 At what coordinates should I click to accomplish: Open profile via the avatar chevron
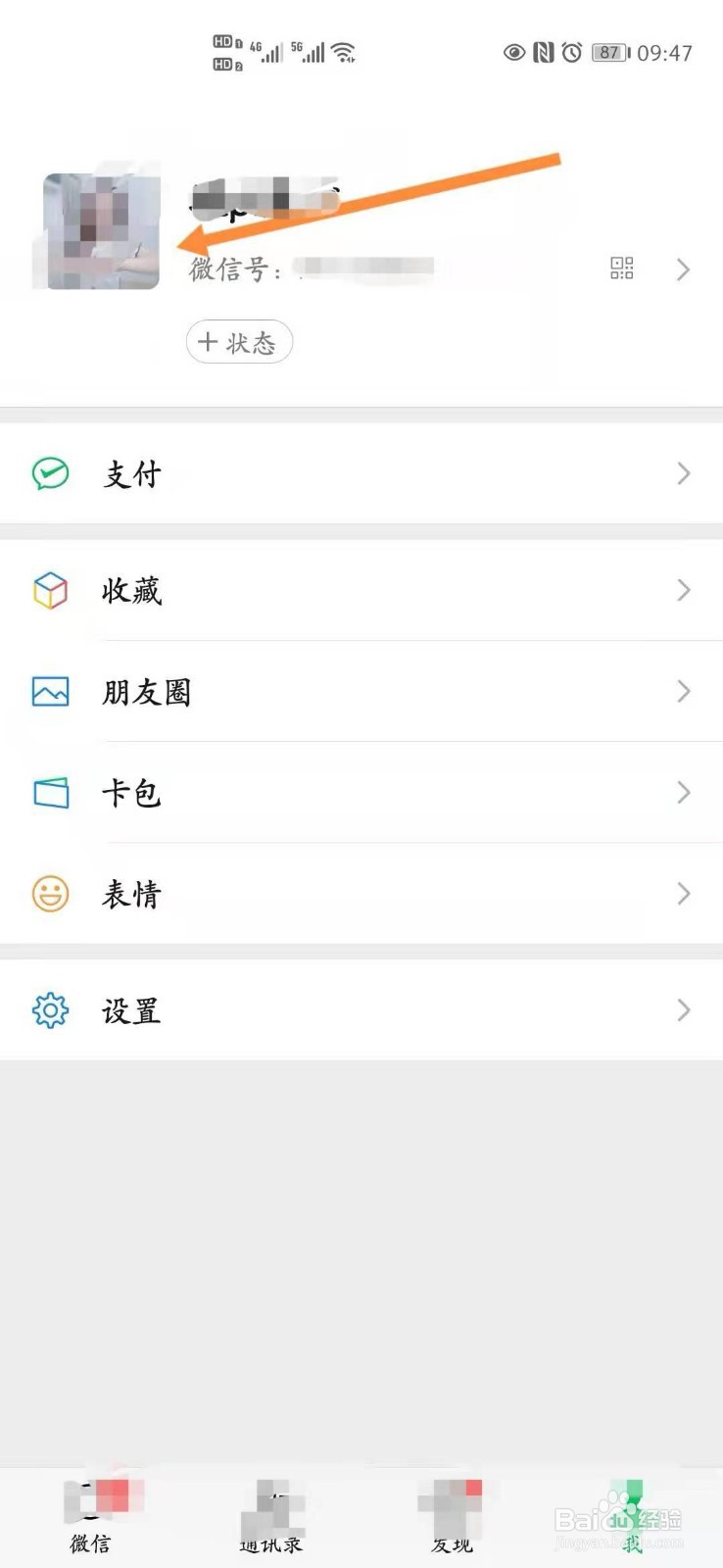[x=683, y=269]
